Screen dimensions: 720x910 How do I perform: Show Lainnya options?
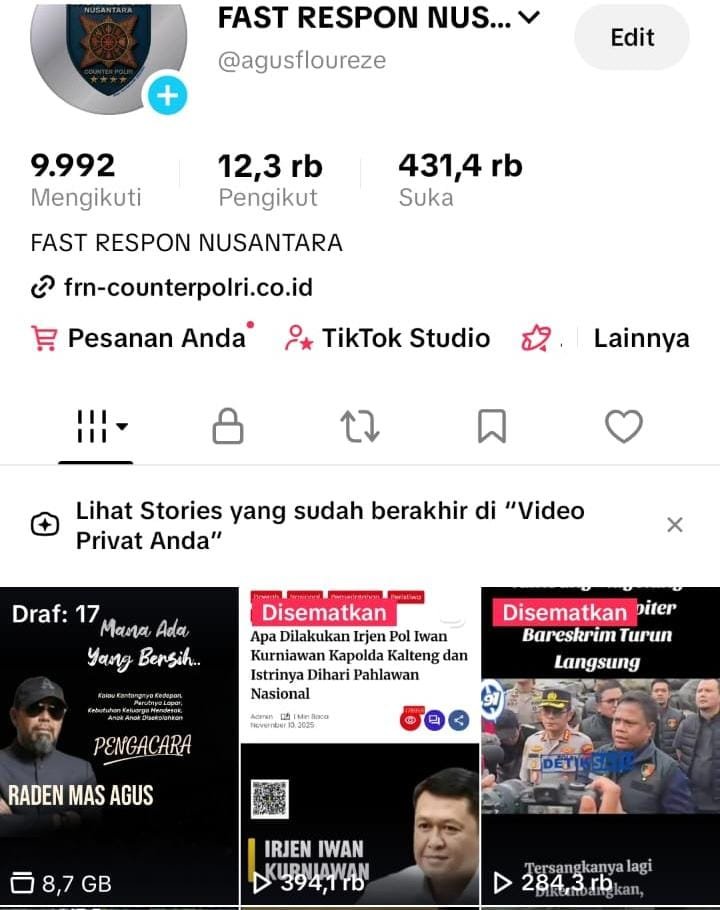[x=641, y=338]
